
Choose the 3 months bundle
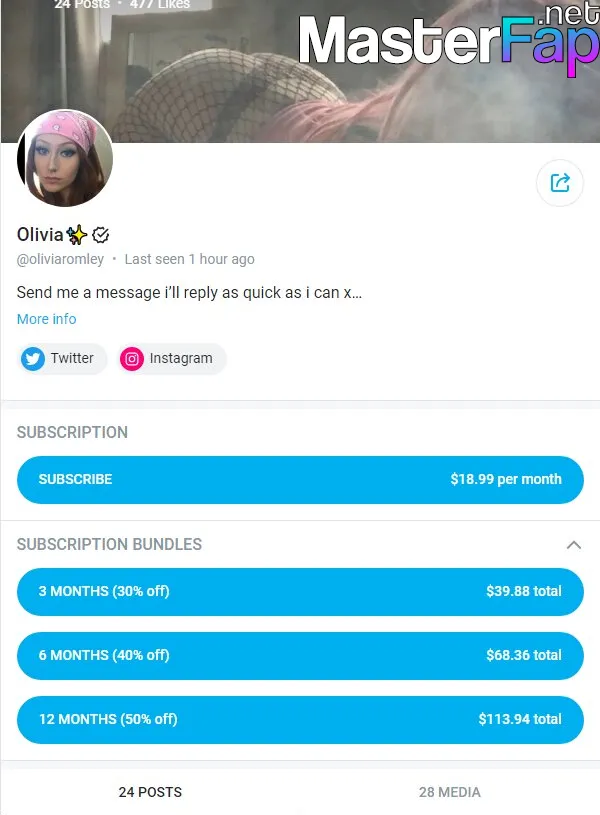pyautogui.click(x=300, y=591)
